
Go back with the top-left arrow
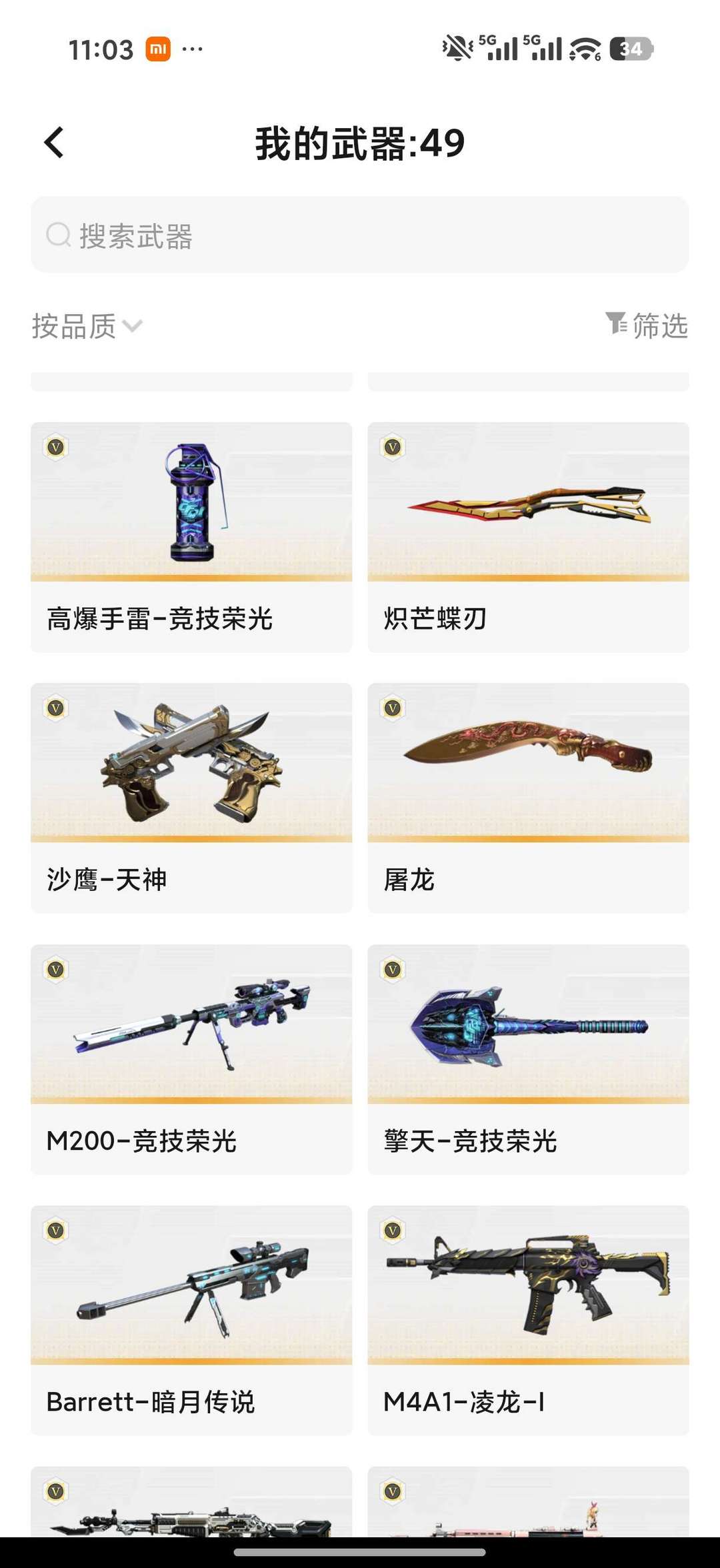click(x=54, y=143)
